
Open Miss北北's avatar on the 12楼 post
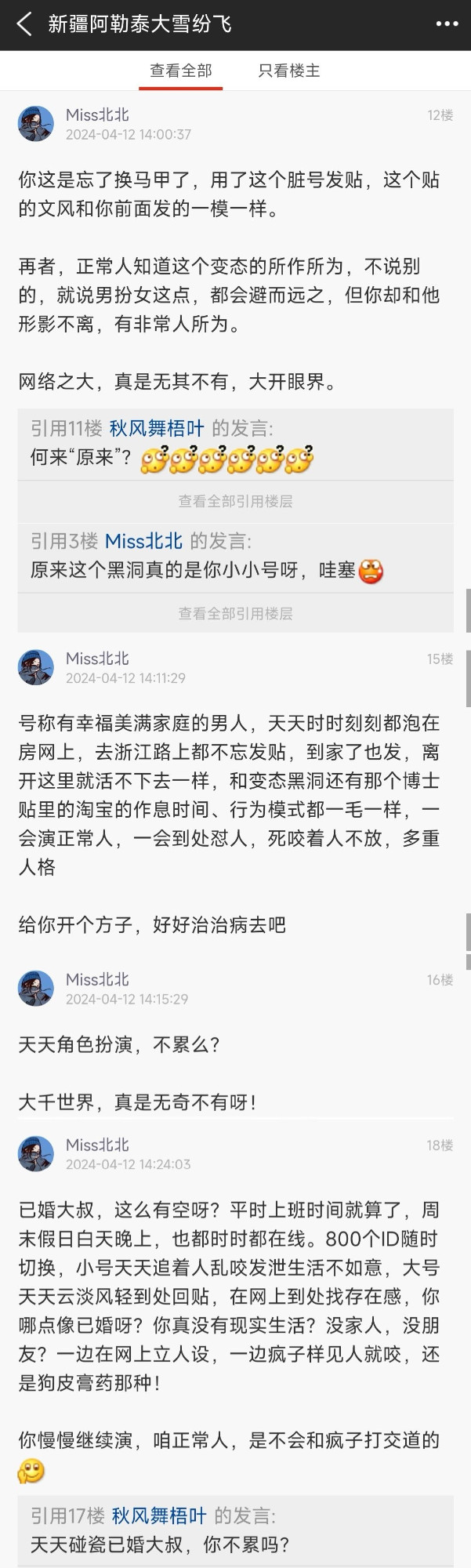[x=36, y=124]
